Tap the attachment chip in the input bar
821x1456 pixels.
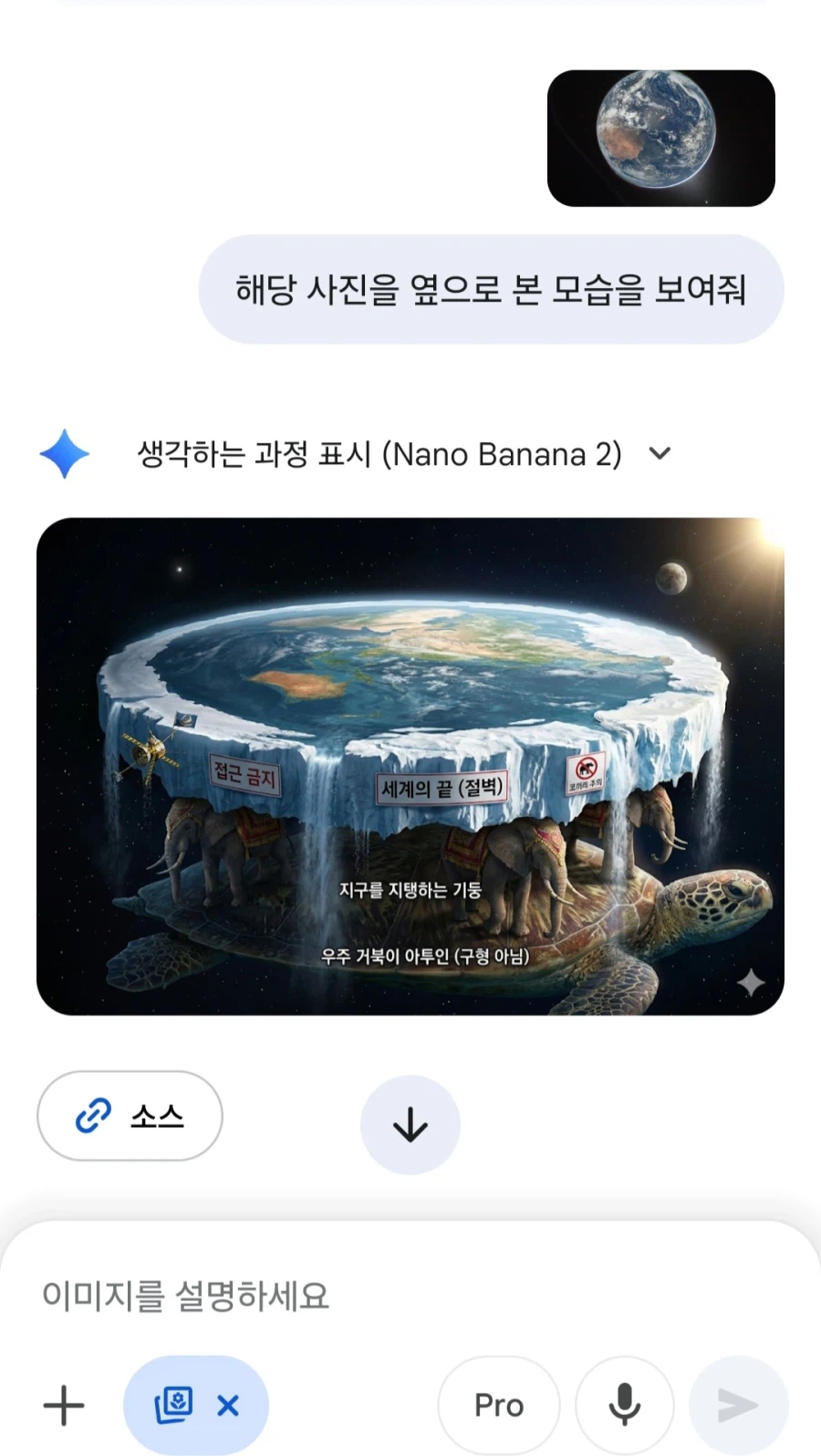pyautogui.click(x=196, y=1405)
